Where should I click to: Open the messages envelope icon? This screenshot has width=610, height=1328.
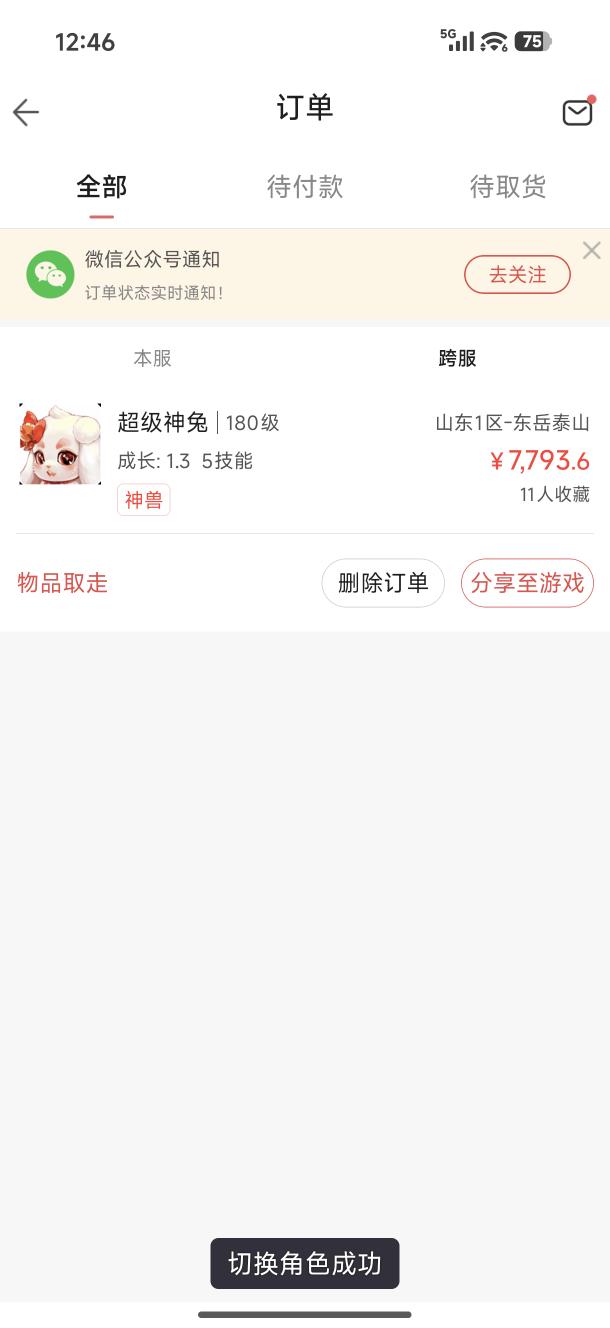[577, 112]
